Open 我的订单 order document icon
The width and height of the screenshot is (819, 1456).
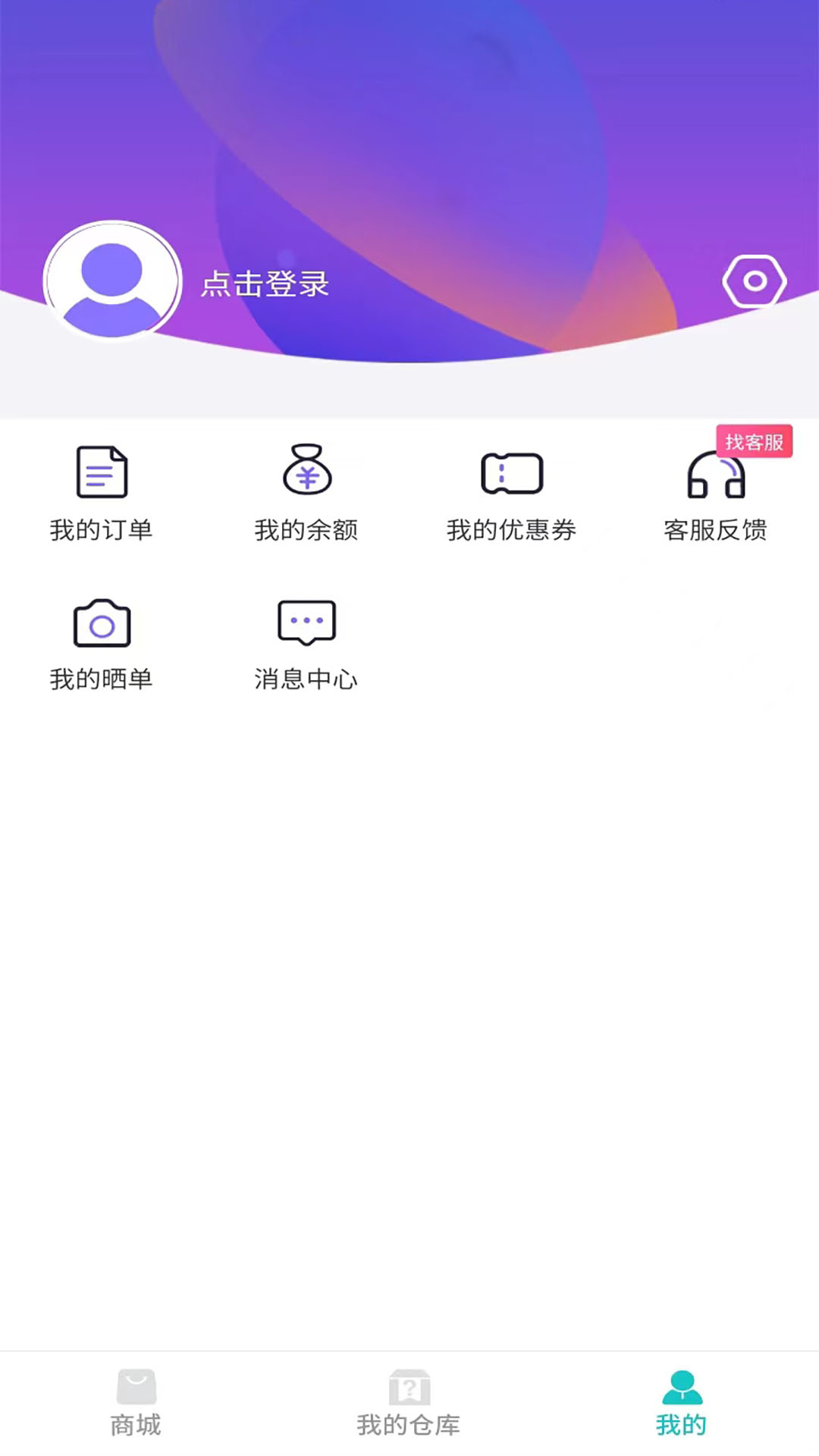coord(102,472)
